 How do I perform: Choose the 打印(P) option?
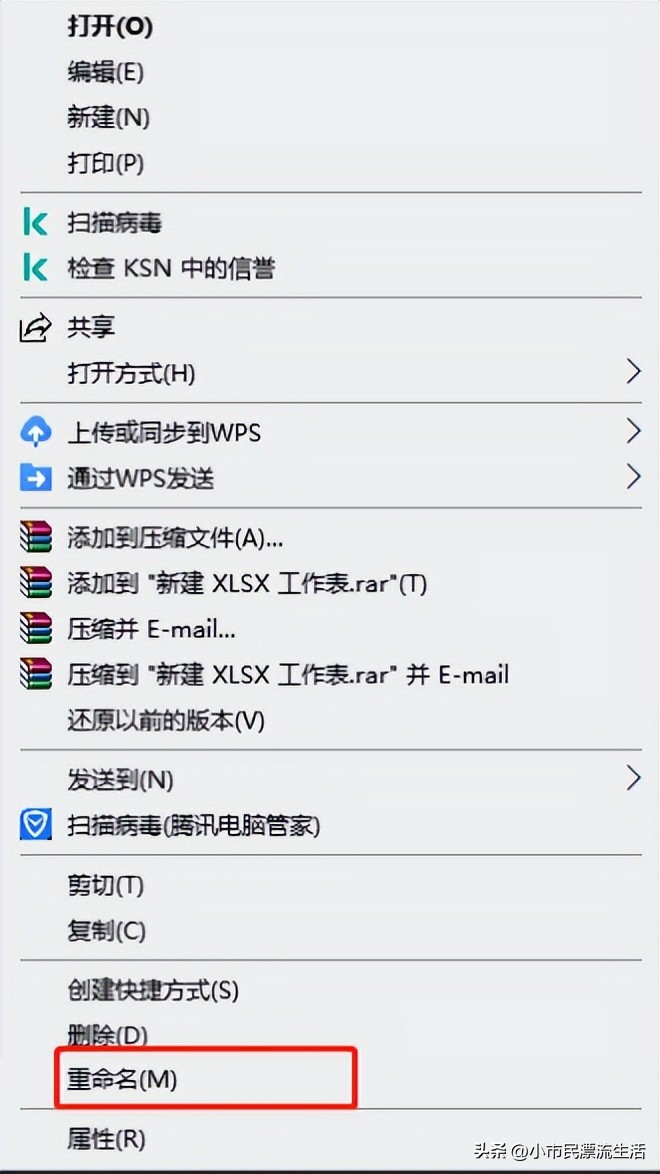tap(105, 162)
